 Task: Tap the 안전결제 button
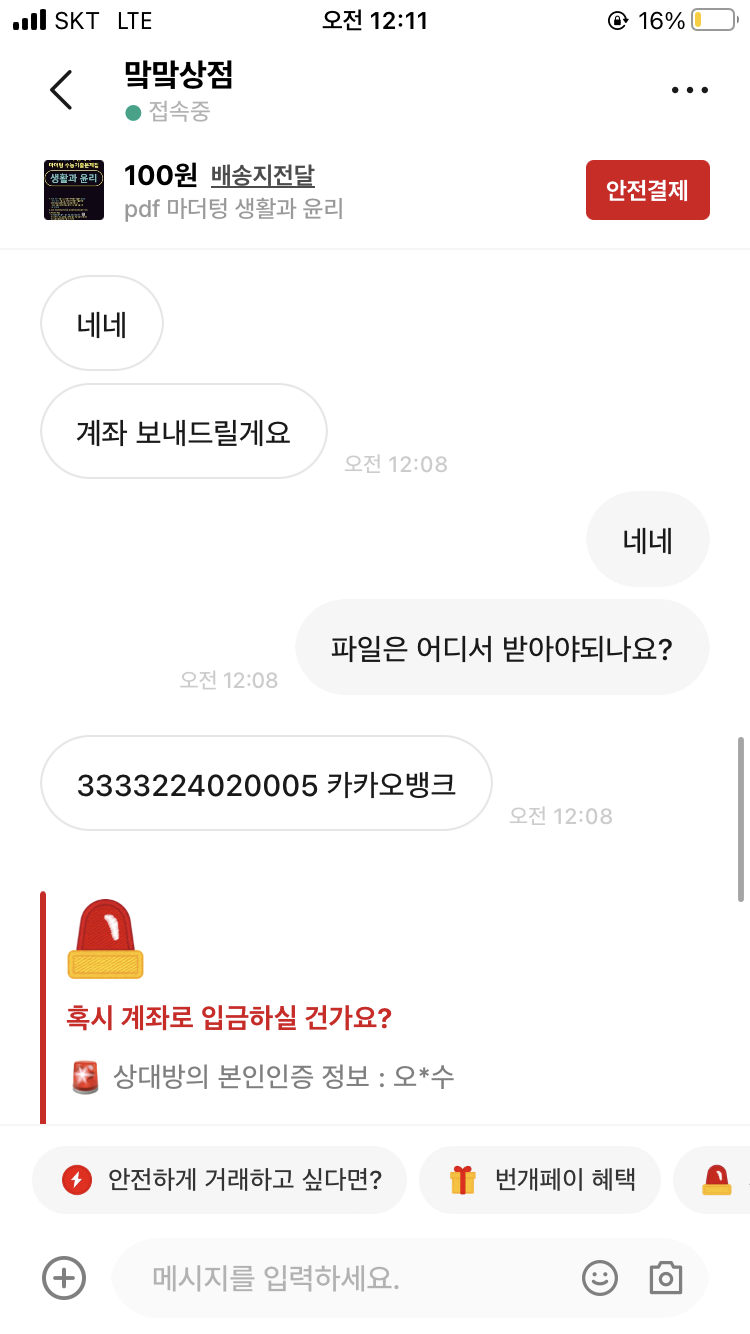(x=647, y=190)
